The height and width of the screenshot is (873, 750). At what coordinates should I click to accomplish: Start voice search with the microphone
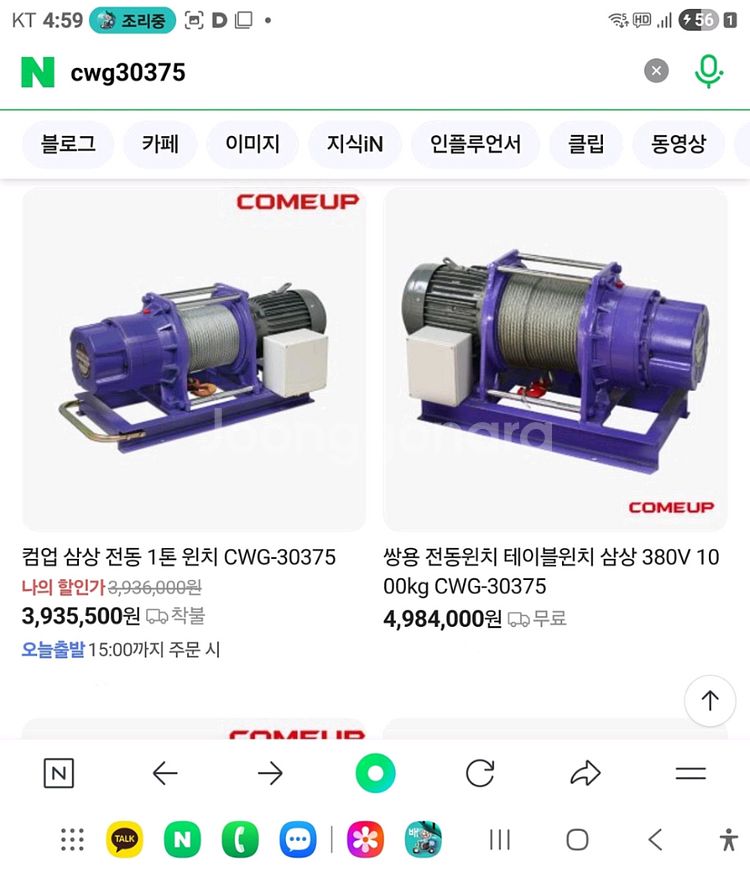coord(709,71)
